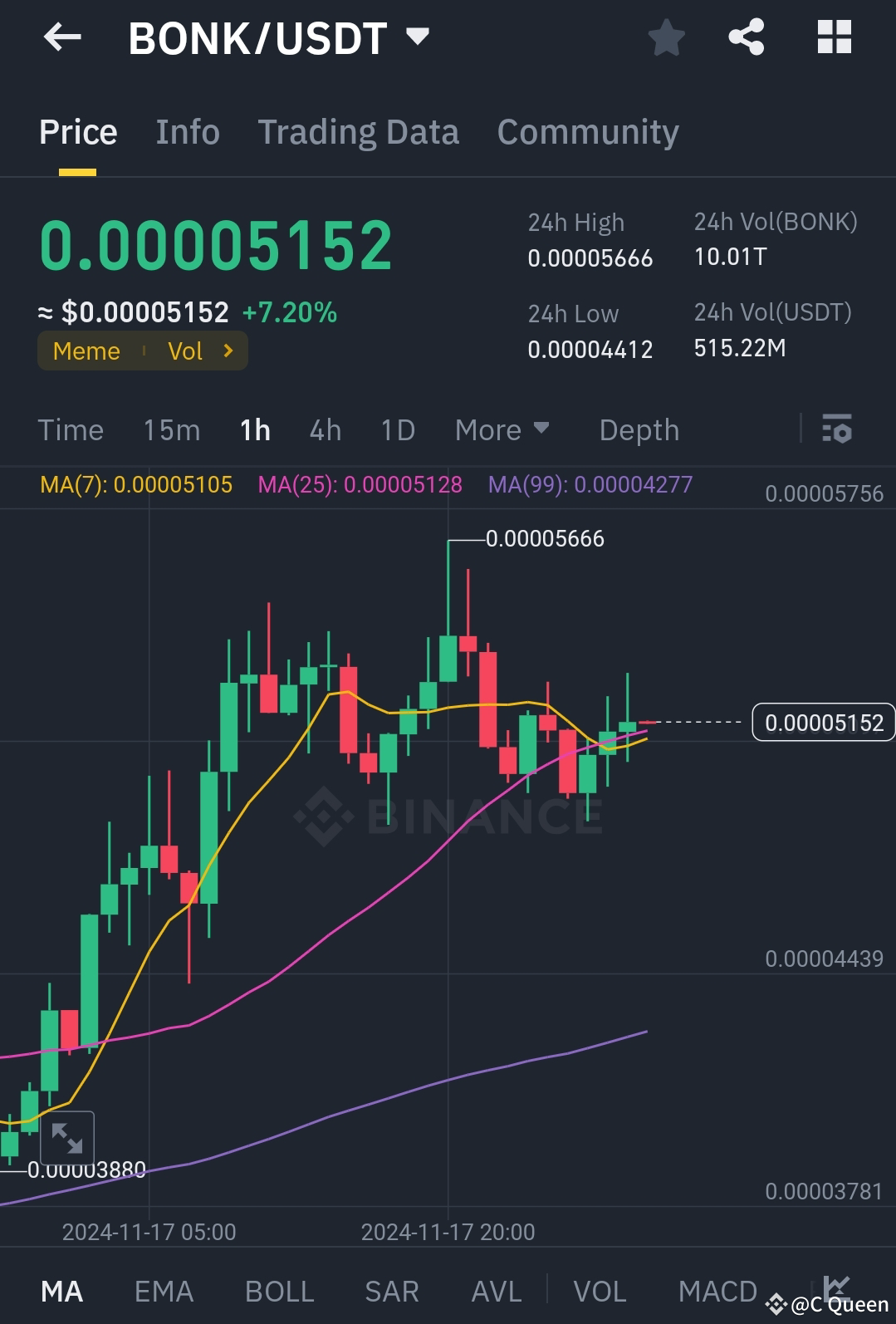Select the SAR indicator control
This screenshot has width=896, height=1324.
390,1290
